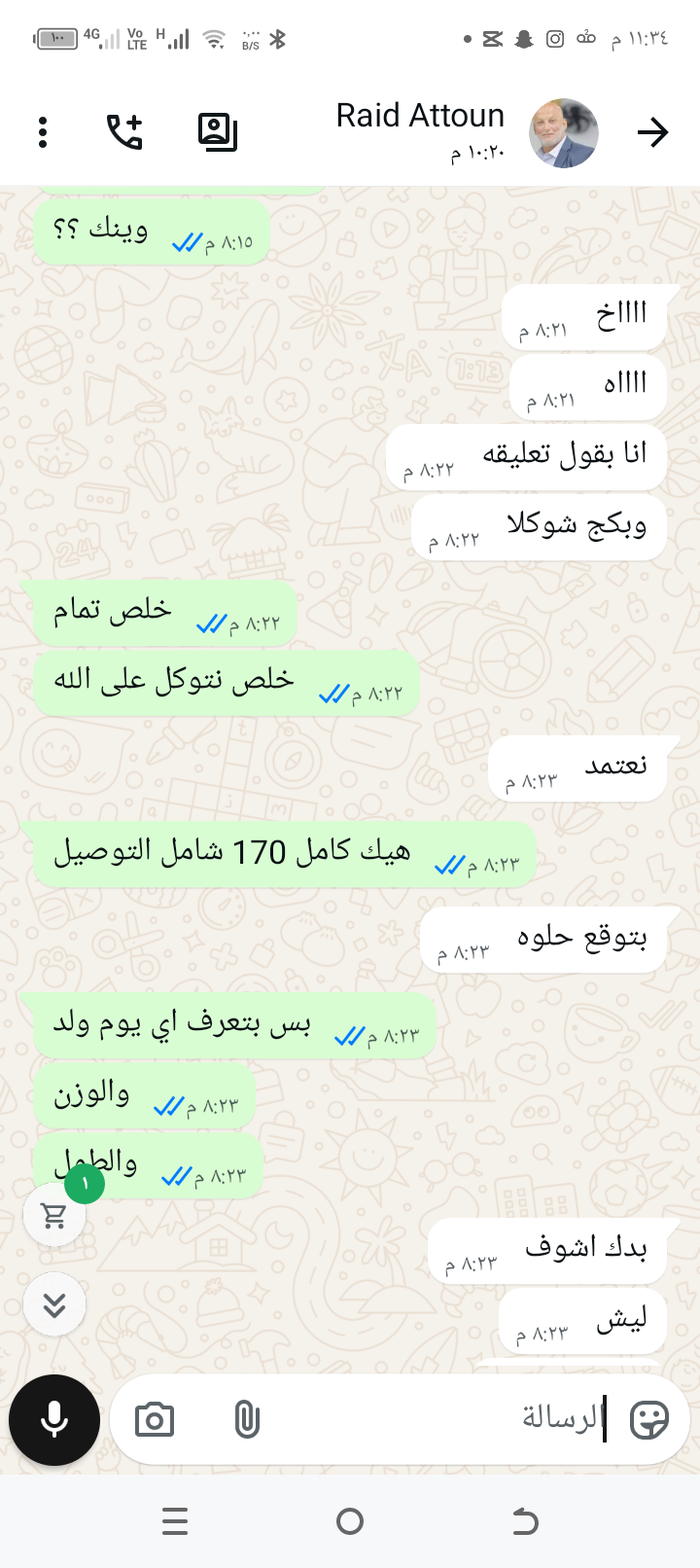700x1568 pixels.
Task: Open the shopping cart button
Action: point(54,1215)
